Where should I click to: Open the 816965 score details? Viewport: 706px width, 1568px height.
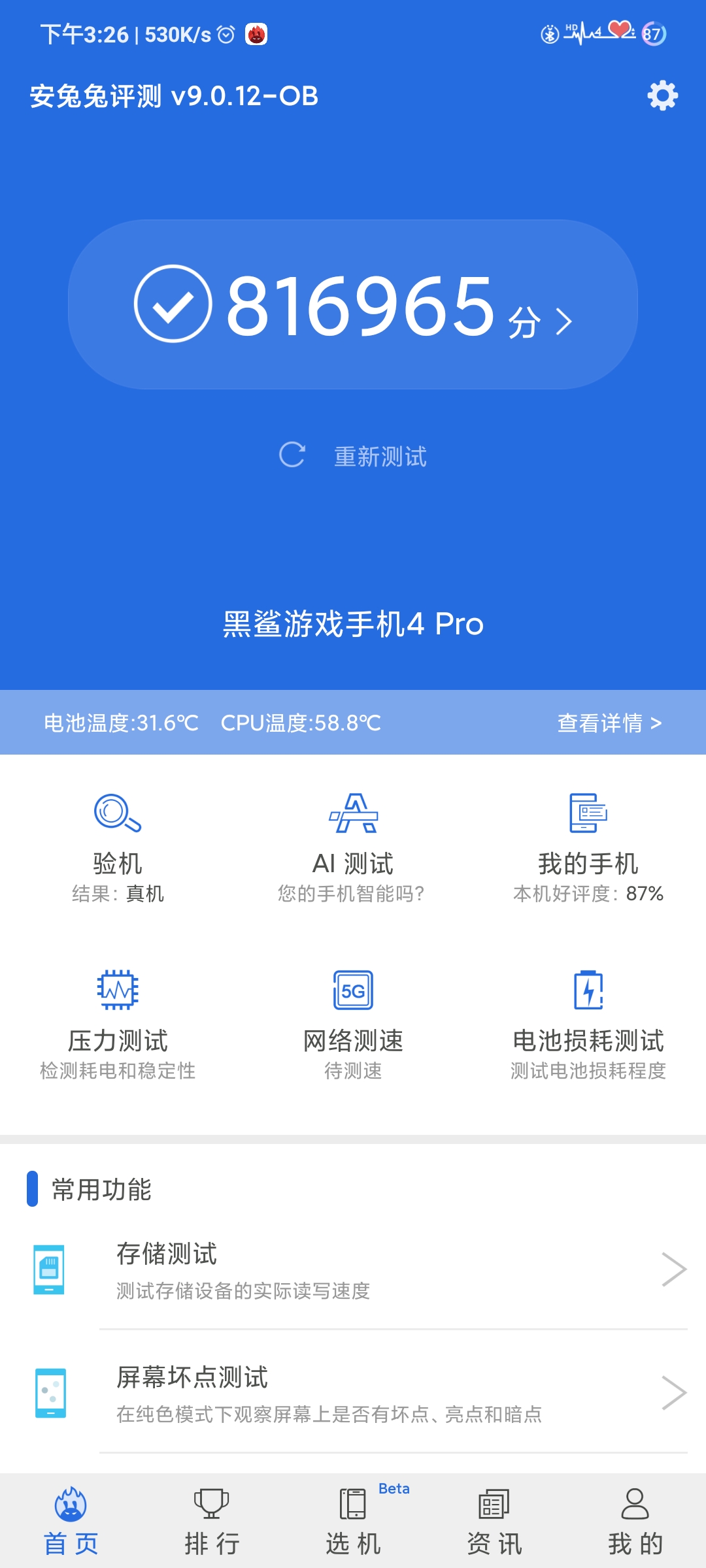tap(353, 304)
